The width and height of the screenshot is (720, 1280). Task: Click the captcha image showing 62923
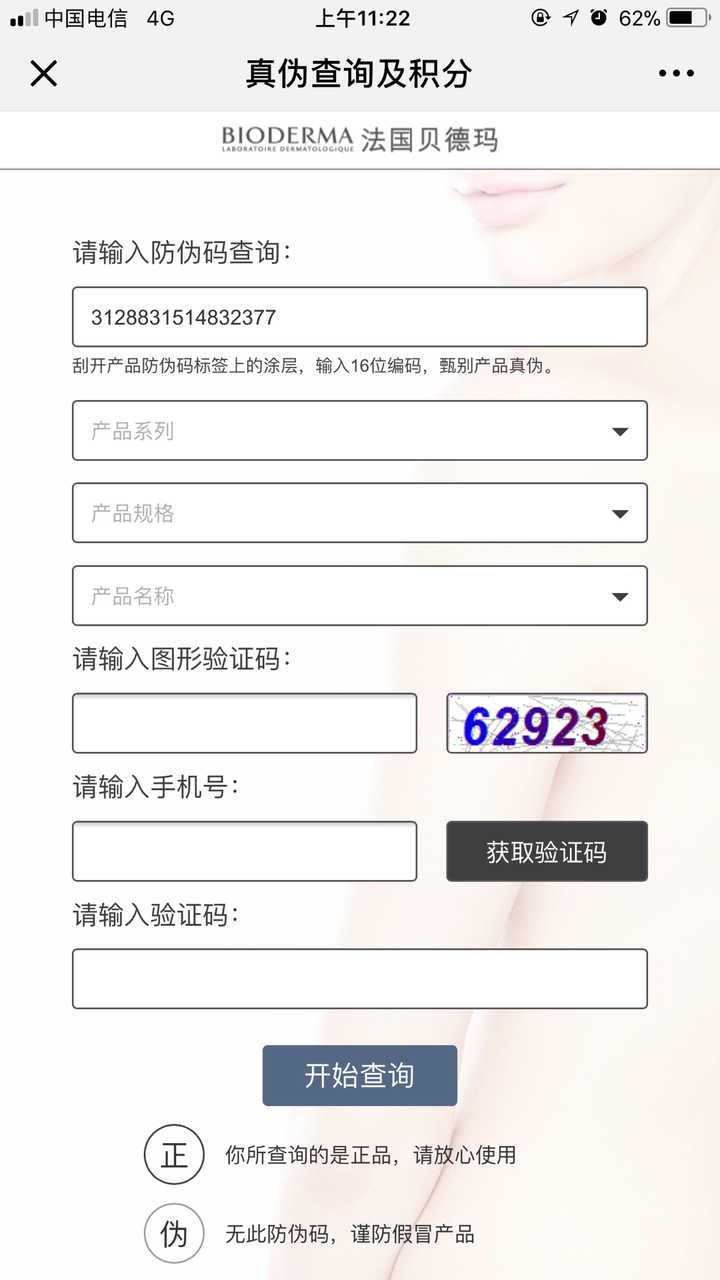[546, 722]
